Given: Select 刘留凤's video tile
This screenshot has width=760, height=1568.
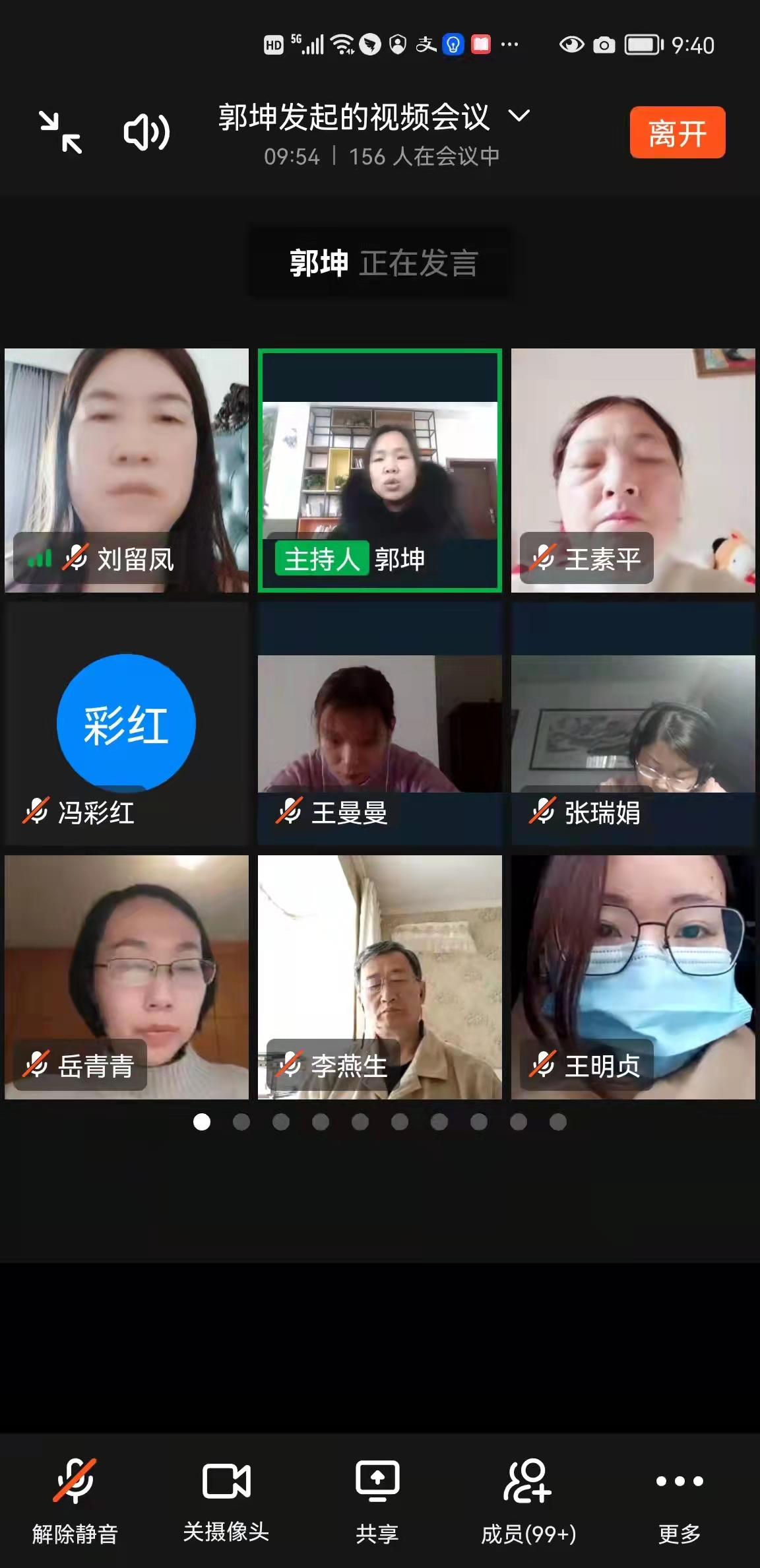Looking at the screenshot, I should coord(127,470).
